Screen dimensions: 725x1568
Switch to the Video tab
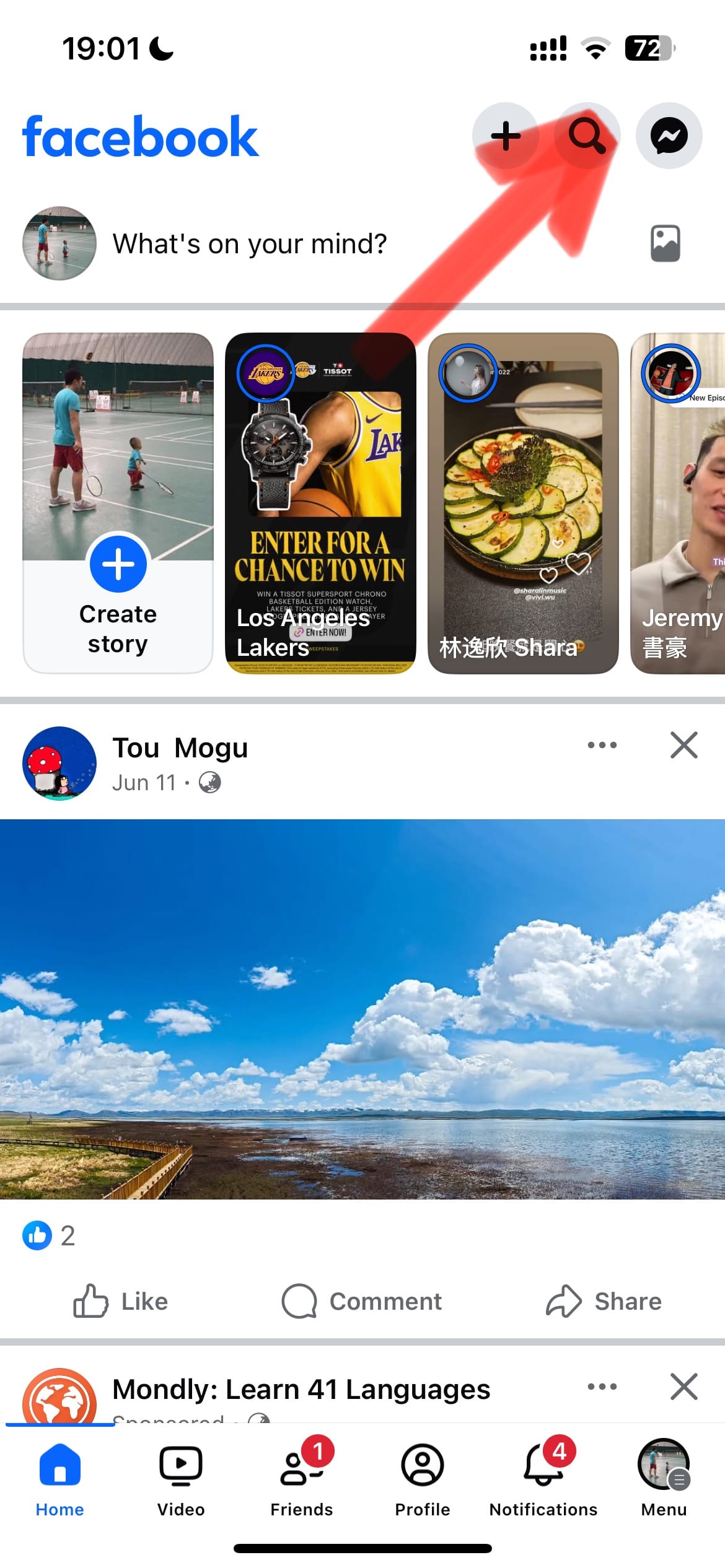pos(180,1479)
